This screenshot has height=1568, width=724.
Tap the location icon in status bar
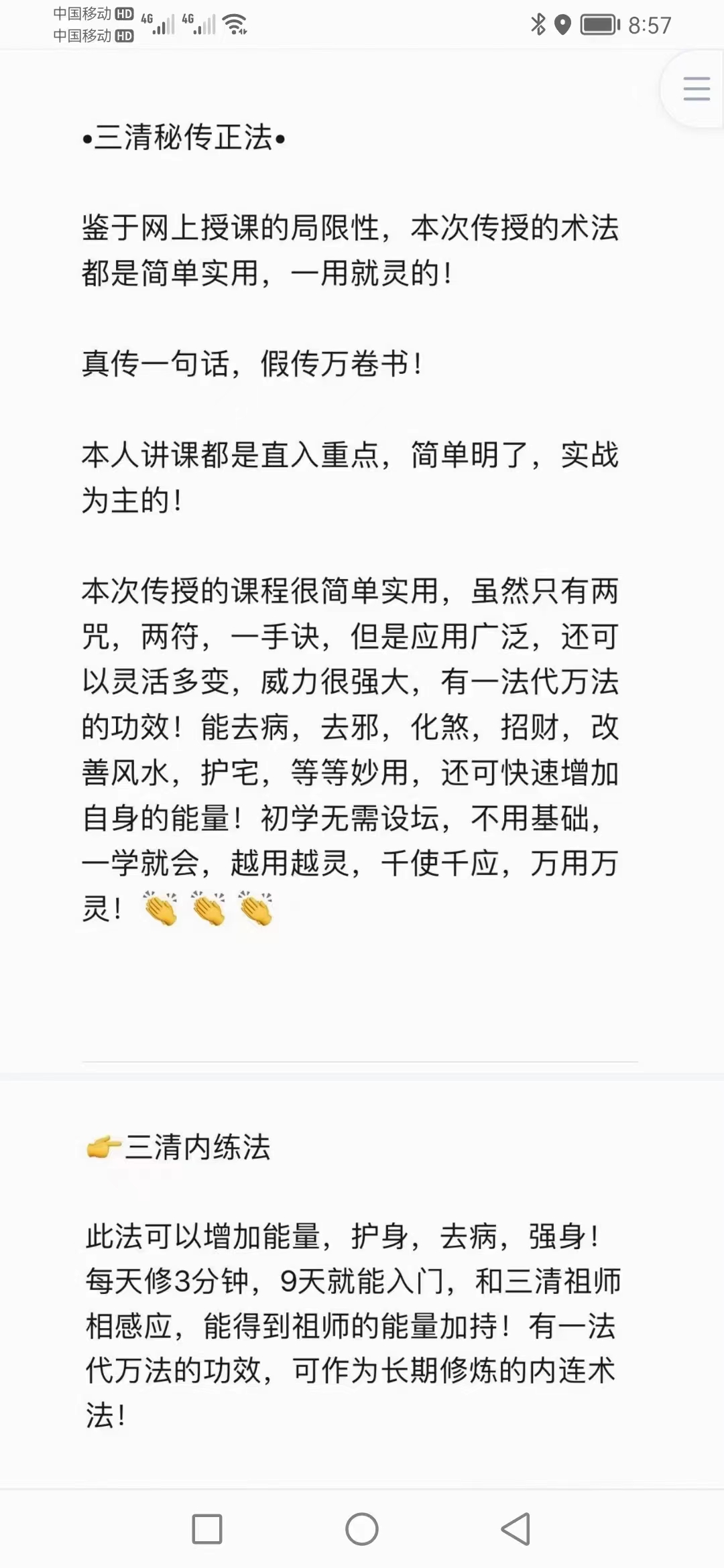(x=564, y=22)
